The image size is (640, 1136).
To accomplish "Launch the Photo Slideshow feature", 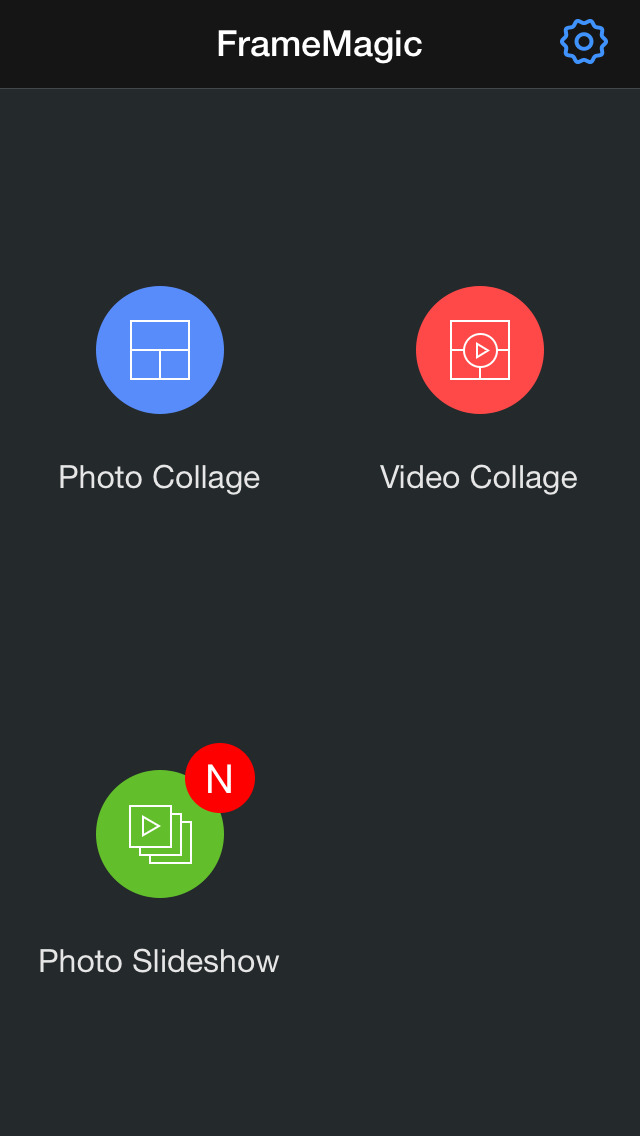I will (159, 834).
